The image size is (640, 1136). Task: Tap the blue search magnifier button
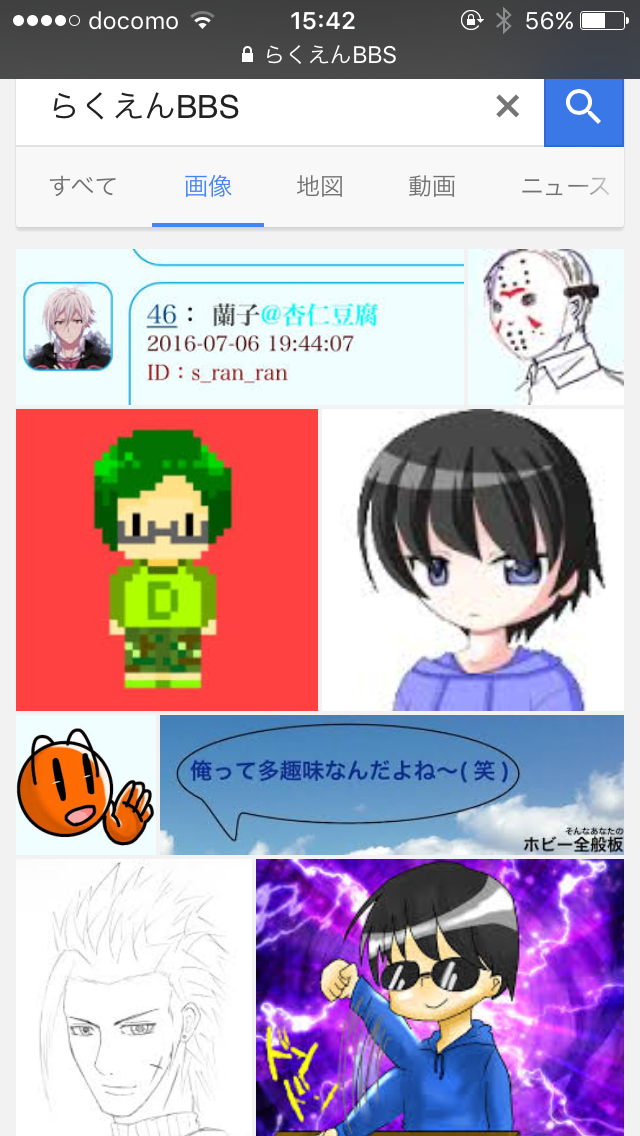(x=582, y=108)
